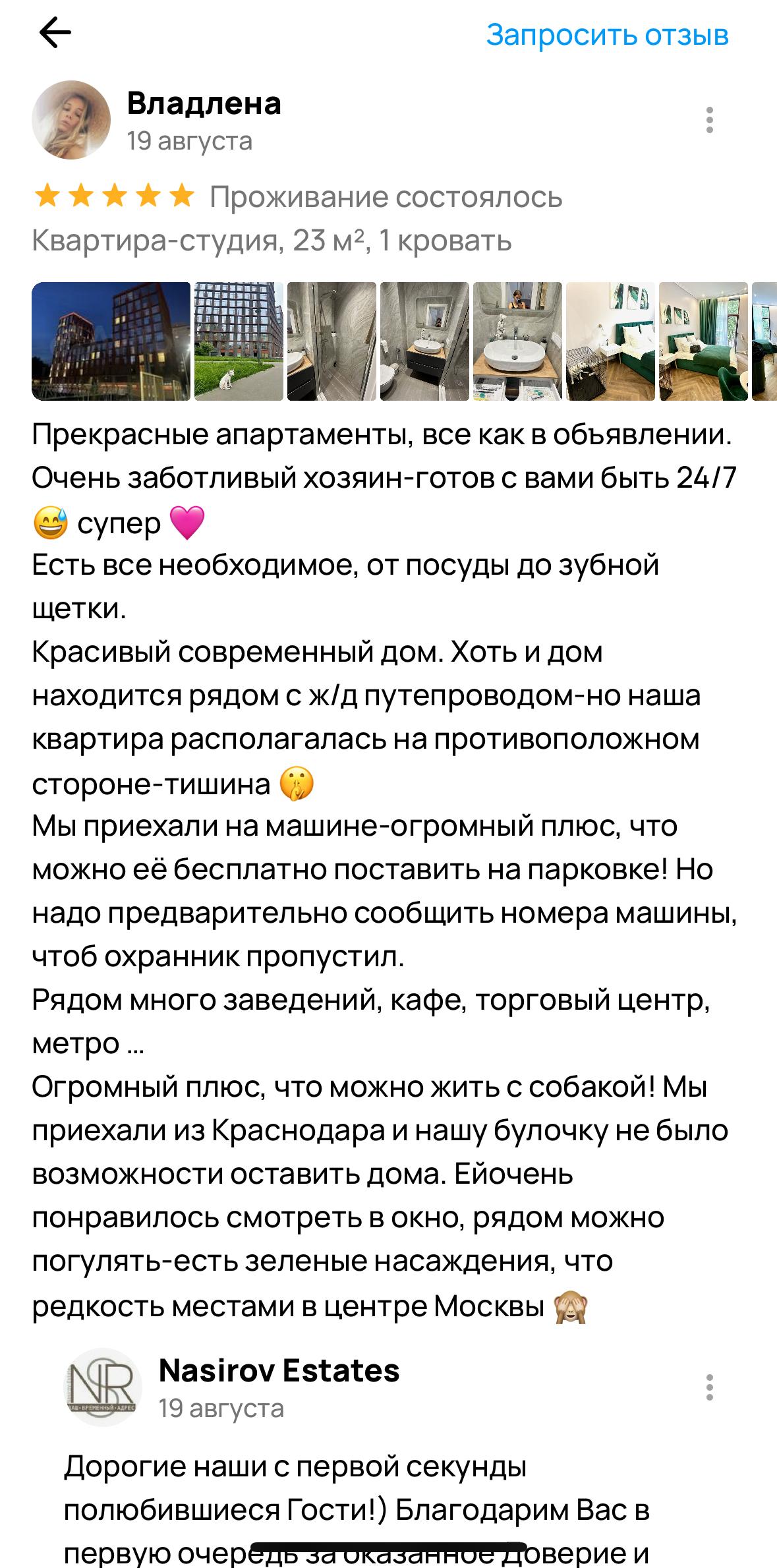Open overflow menu on Nasirov Estates' reply
Screen dimensions: 777x1568
click(x=709, y=1387)
